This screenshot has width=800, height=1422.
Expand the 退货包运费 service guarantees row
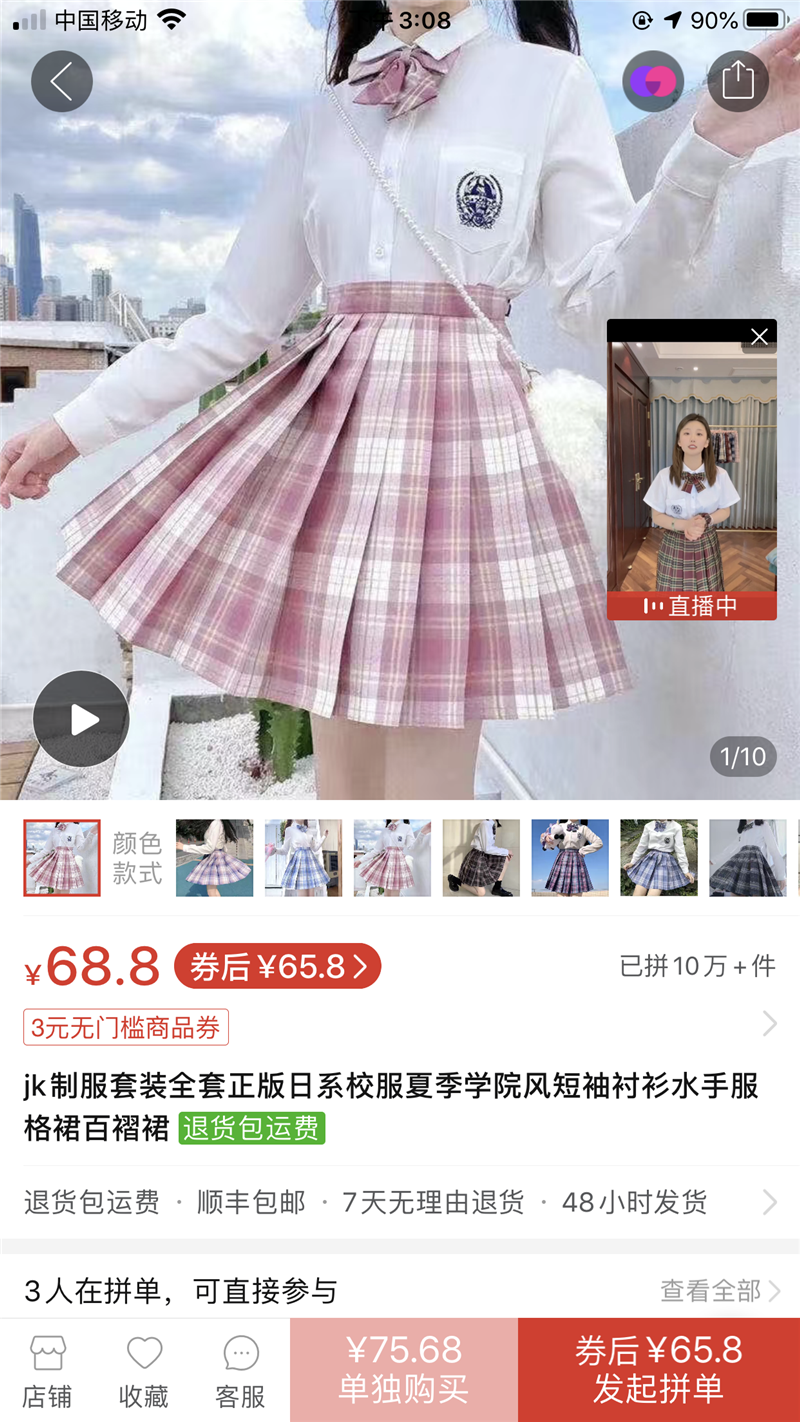(x=400, y=1202)
